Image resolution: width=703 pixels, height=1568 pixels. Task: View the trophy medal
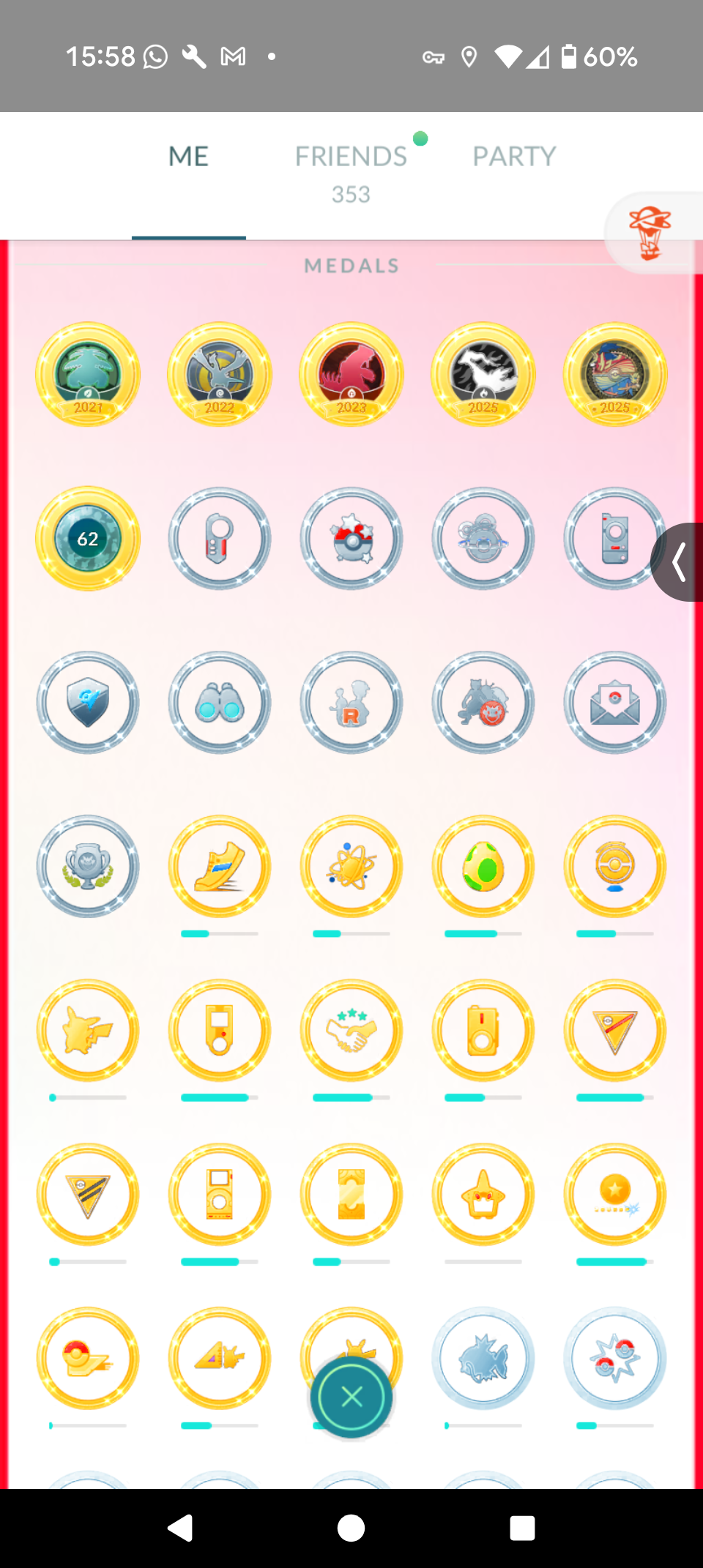tap(88, 867)
